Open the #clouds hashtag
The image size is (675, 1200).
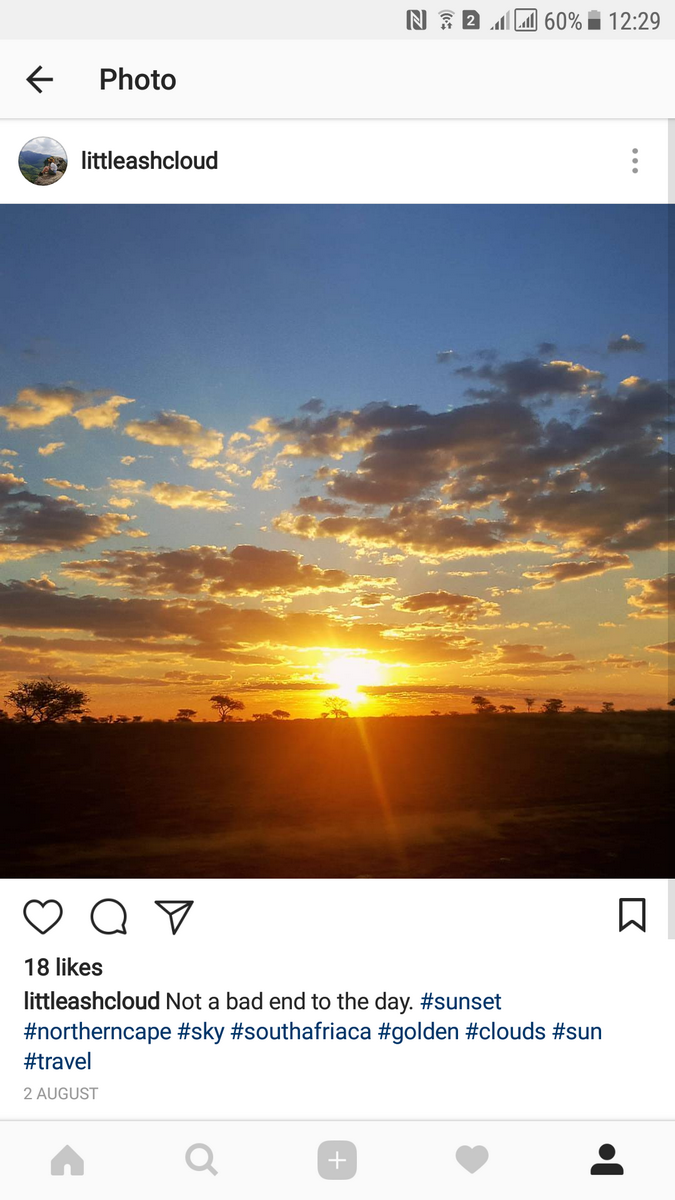(505, 1031)
